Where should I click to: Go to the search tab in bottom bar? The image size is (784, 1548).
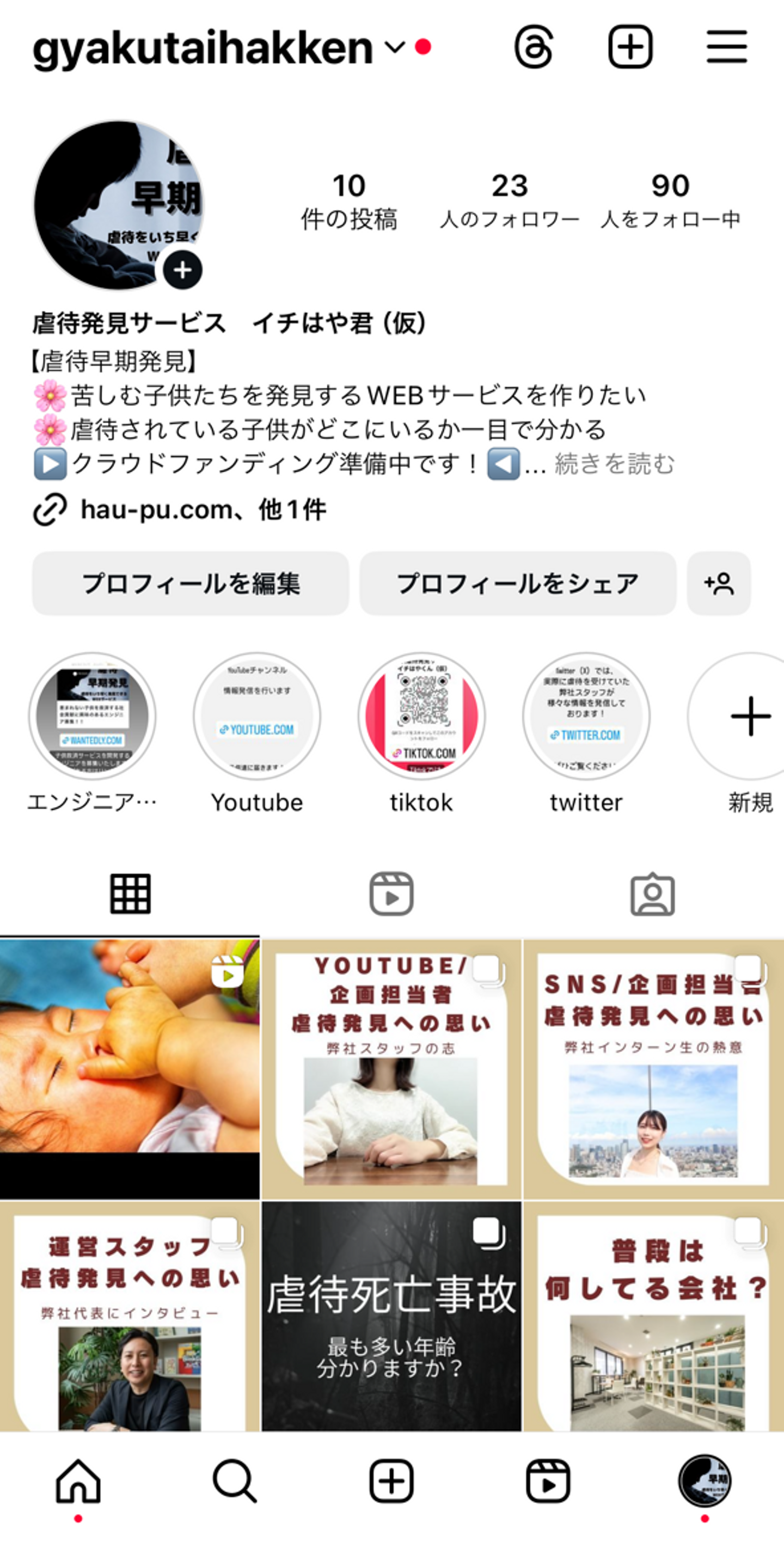point(235,1481)
